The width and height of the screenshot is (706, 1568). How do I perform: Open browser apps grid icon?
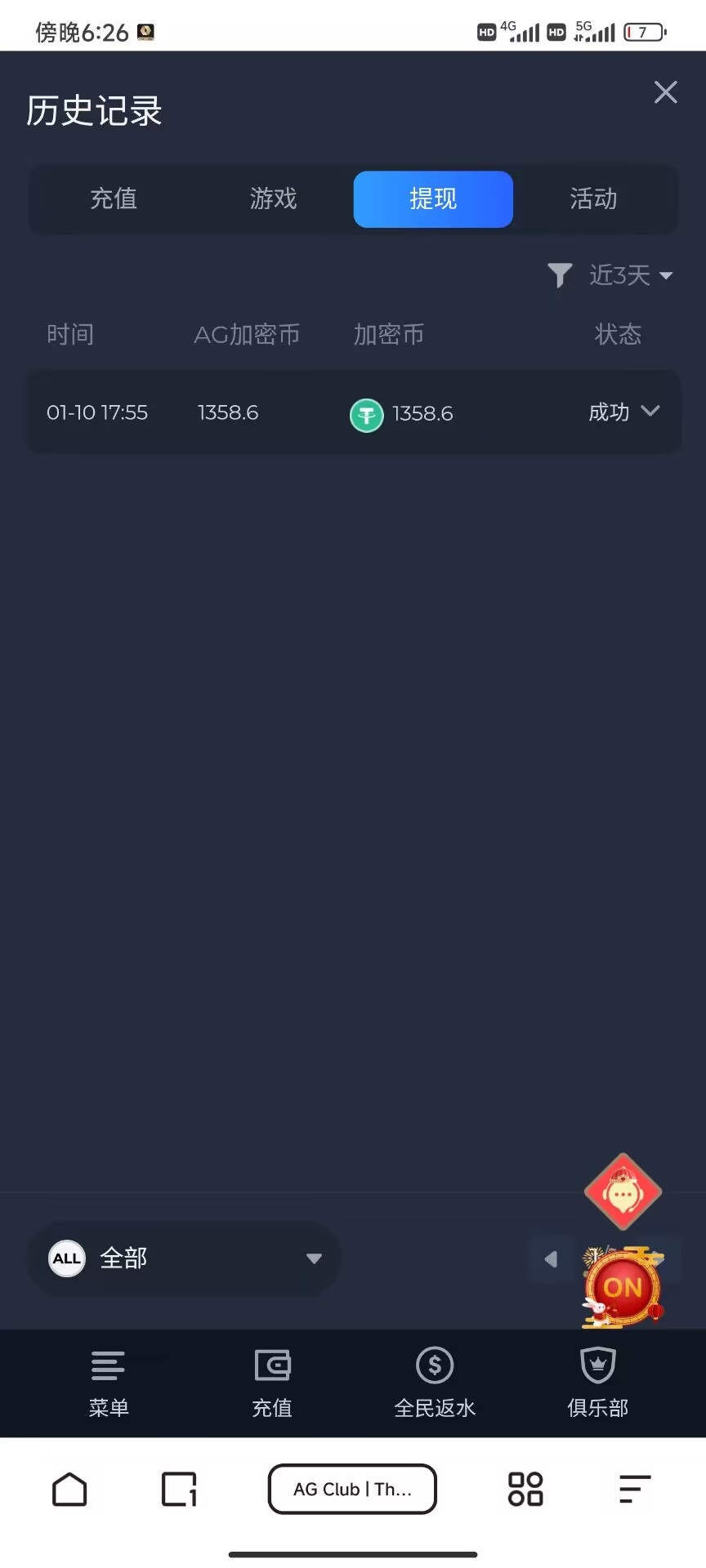tap(525, 1489)
